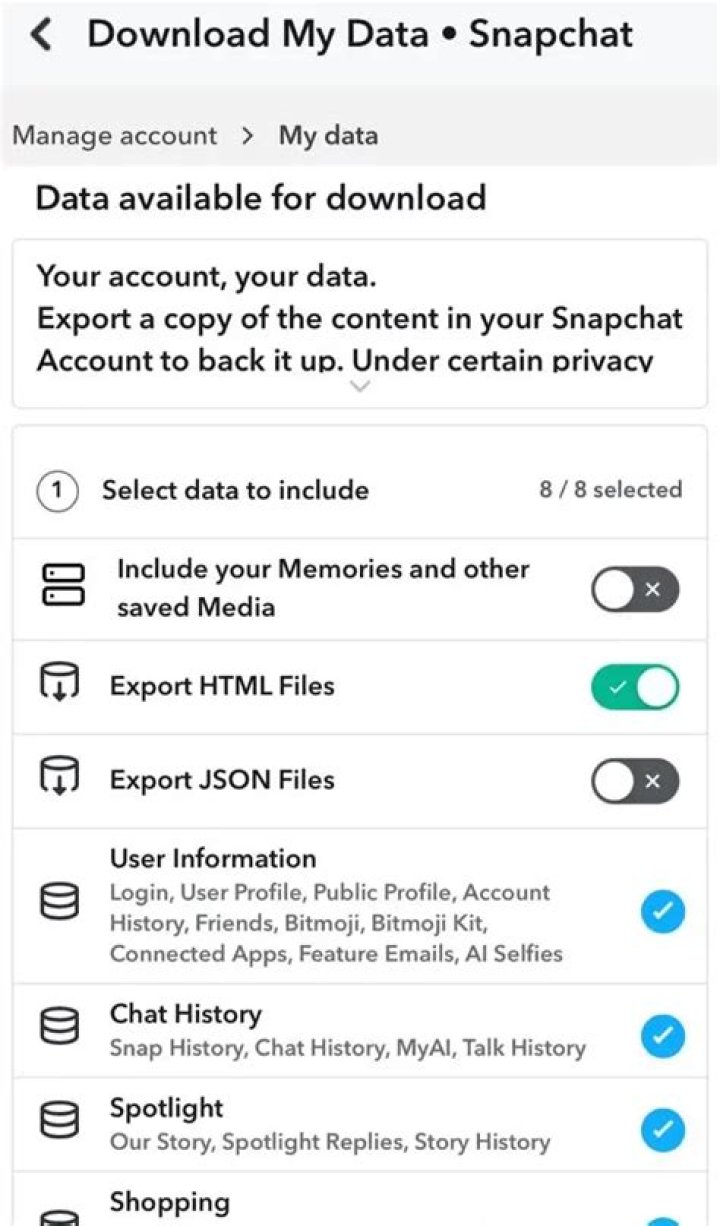Open the Manage account breadcrumb link
Viewport: 720px width, 1226px height.
[x=113, y=135]
